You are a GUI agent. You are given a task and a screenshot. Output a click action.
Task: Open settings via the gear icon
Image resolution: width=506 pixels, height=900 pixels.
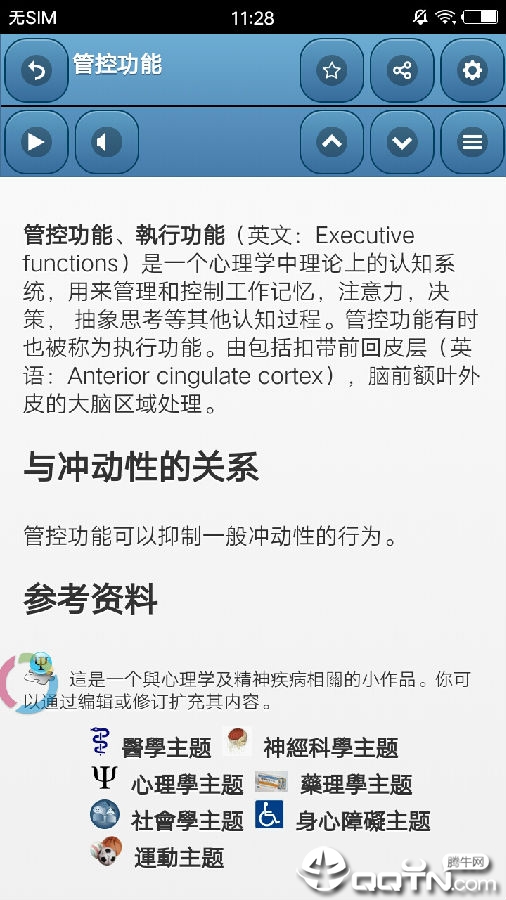(x=472, y=71)
